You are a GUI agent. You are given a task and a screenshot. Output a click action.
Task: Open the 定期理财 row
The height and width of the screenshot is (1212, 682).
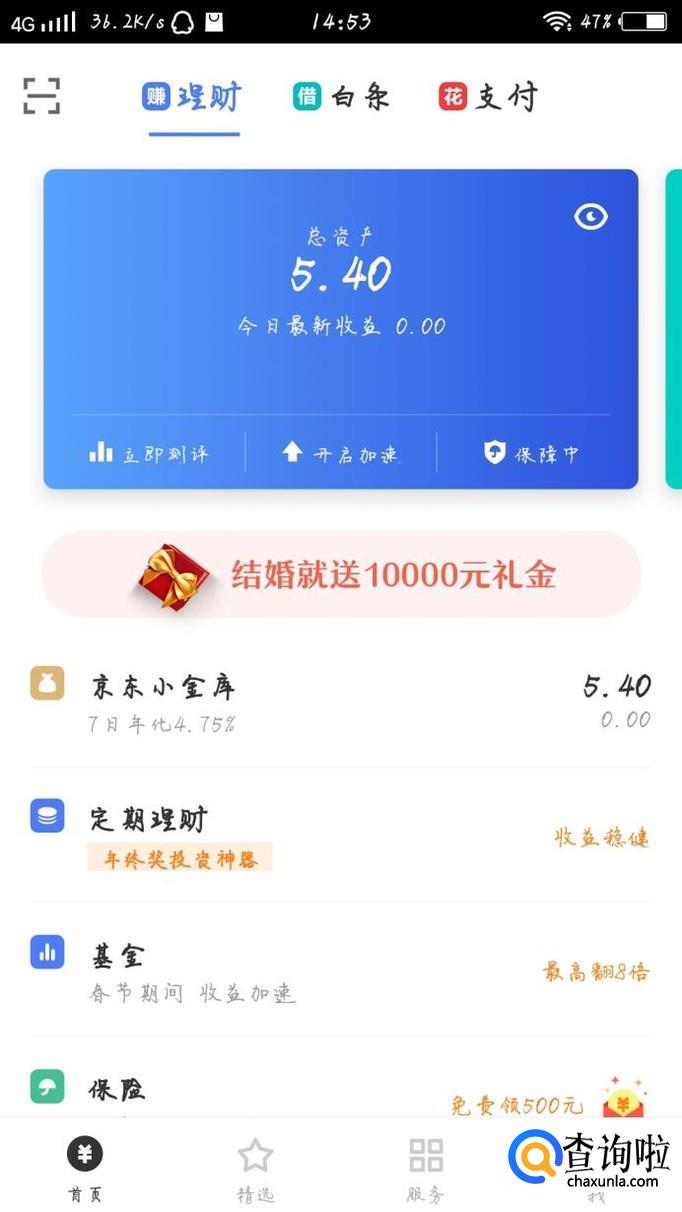tap(340, 834)
